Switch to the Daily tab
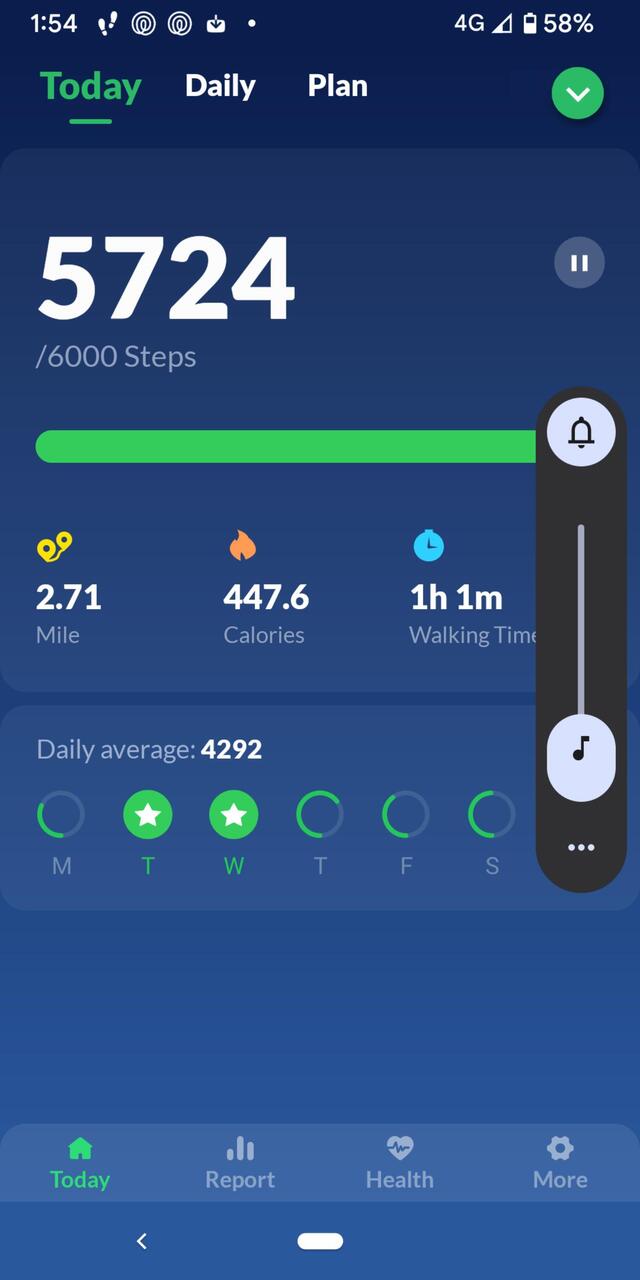Viewport: 640px width, 1280px height. 220,86
